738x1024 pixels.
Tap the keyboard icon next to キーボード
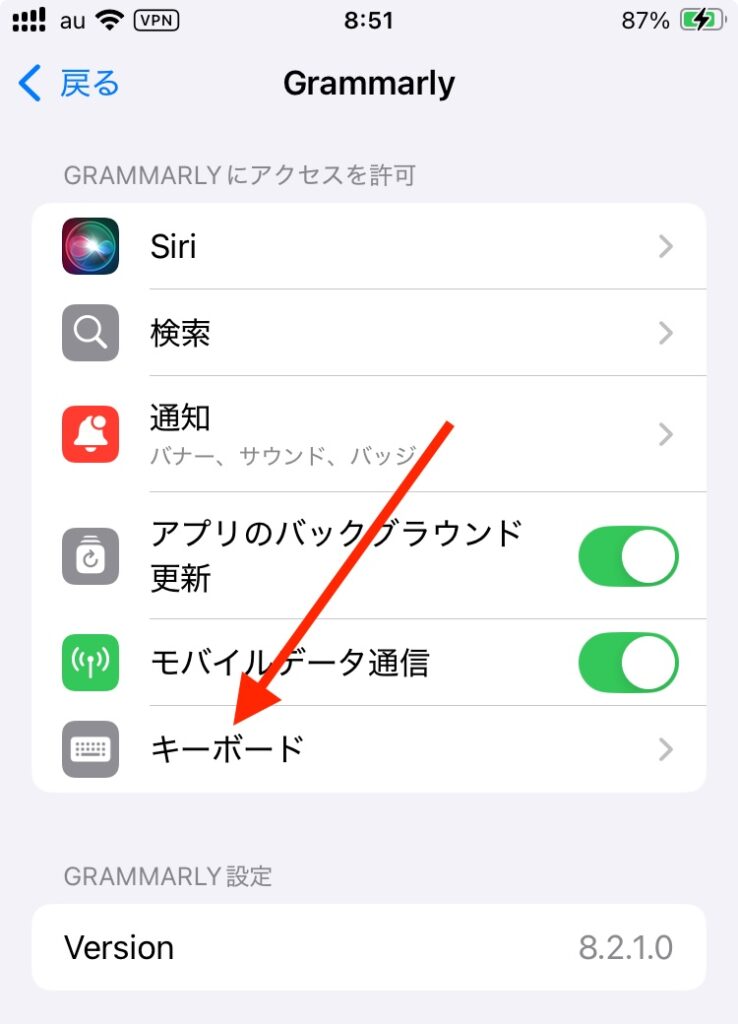[x=90, y=748]
